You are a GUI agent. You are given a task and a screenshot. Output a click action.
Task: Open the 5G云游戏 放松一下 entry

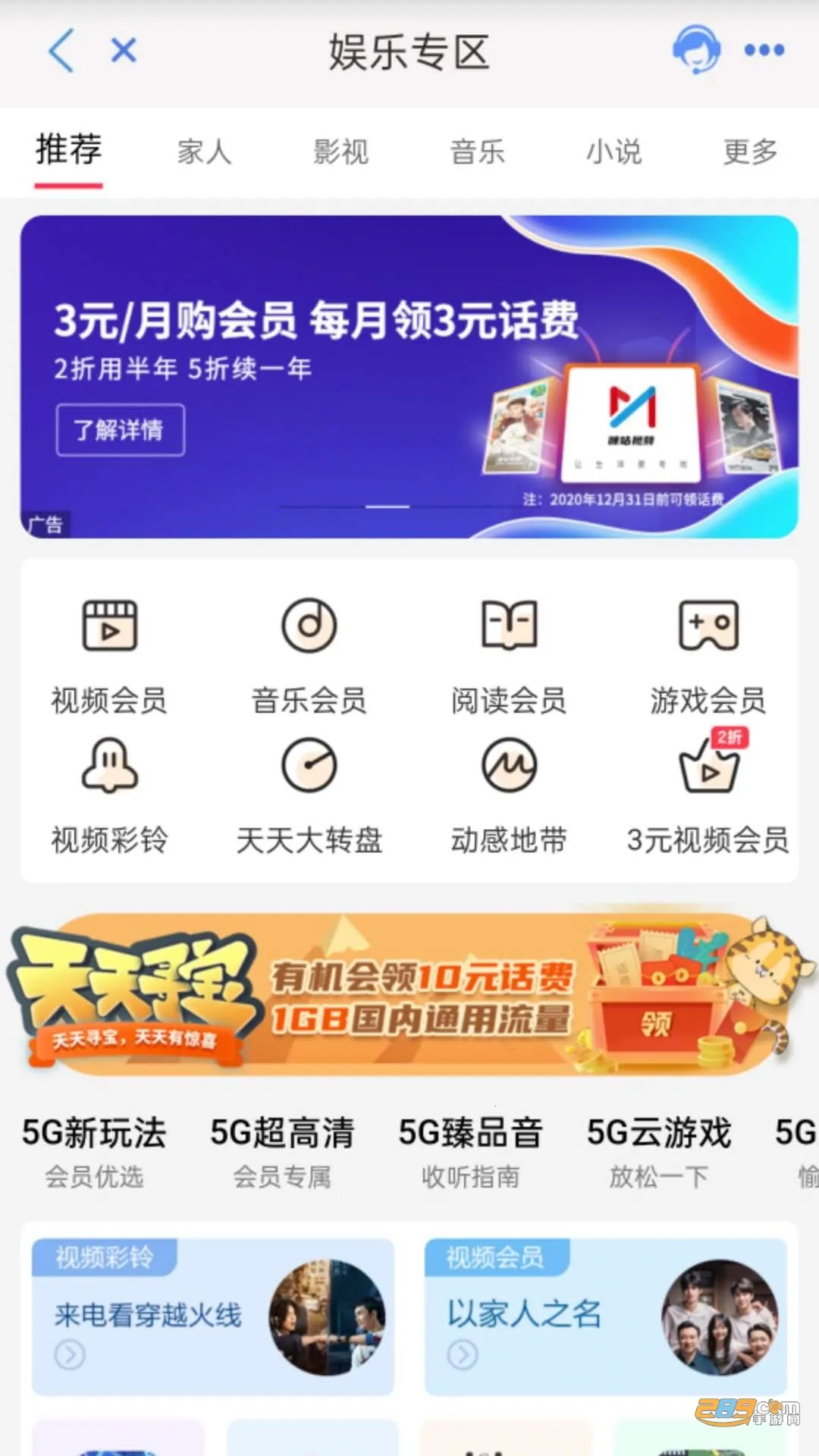[x=659, y=1151]
